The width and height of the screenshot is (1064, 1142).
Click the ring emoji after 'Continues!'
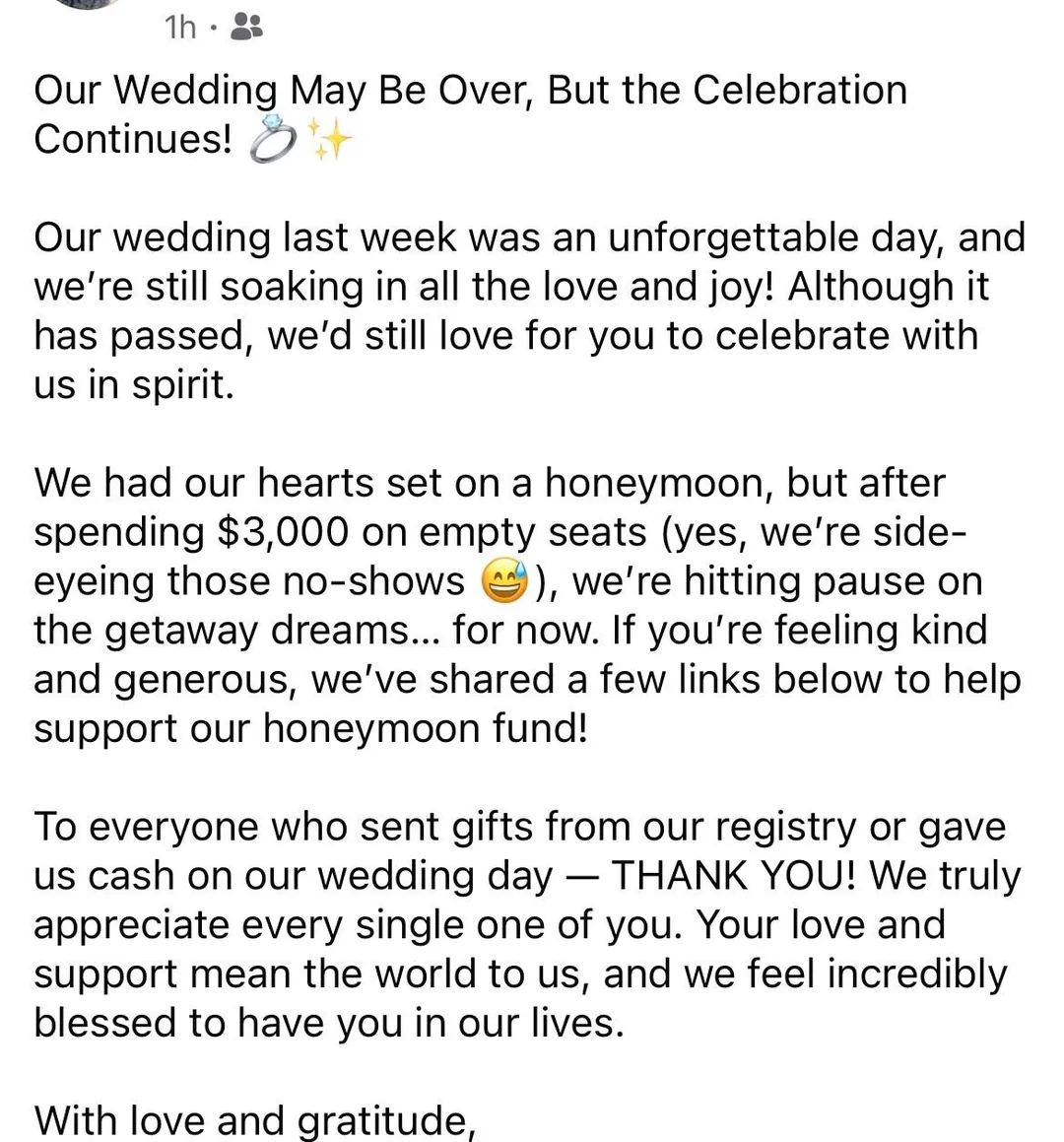[275, 138]
